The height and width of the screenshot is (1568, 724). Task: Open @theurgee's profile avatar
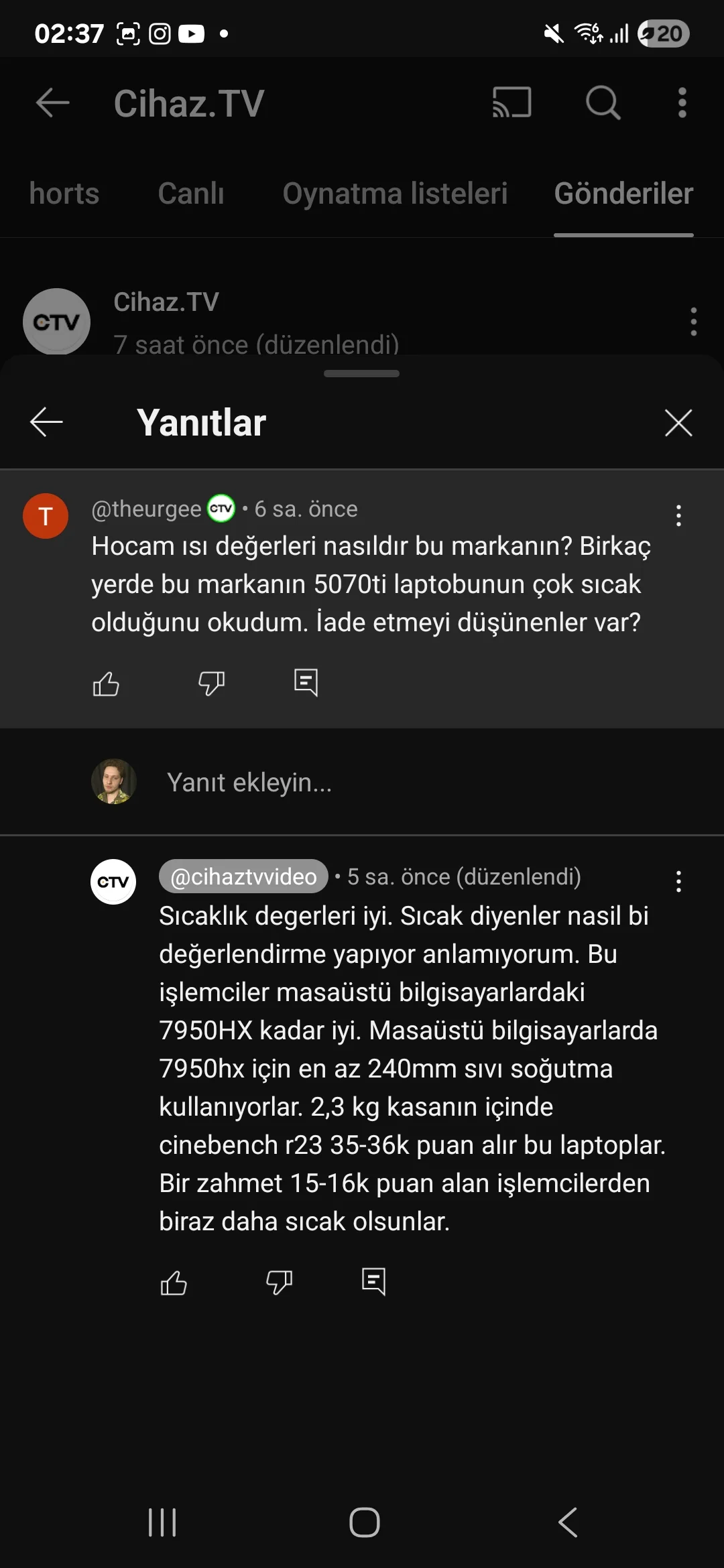tap(46, 516)
